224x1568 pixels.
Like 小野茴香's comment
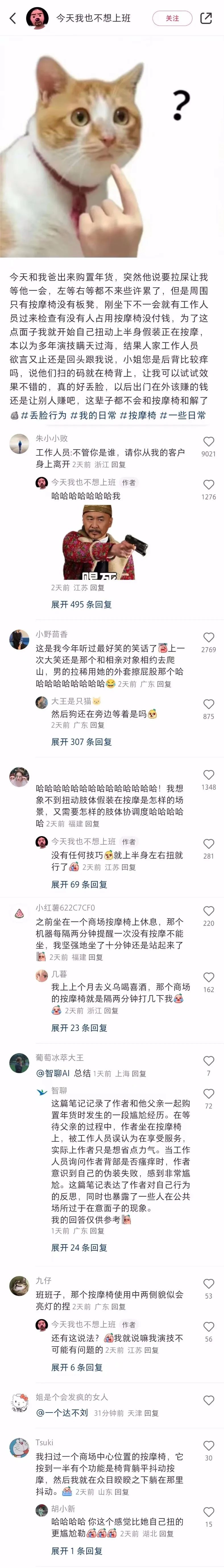208,637
